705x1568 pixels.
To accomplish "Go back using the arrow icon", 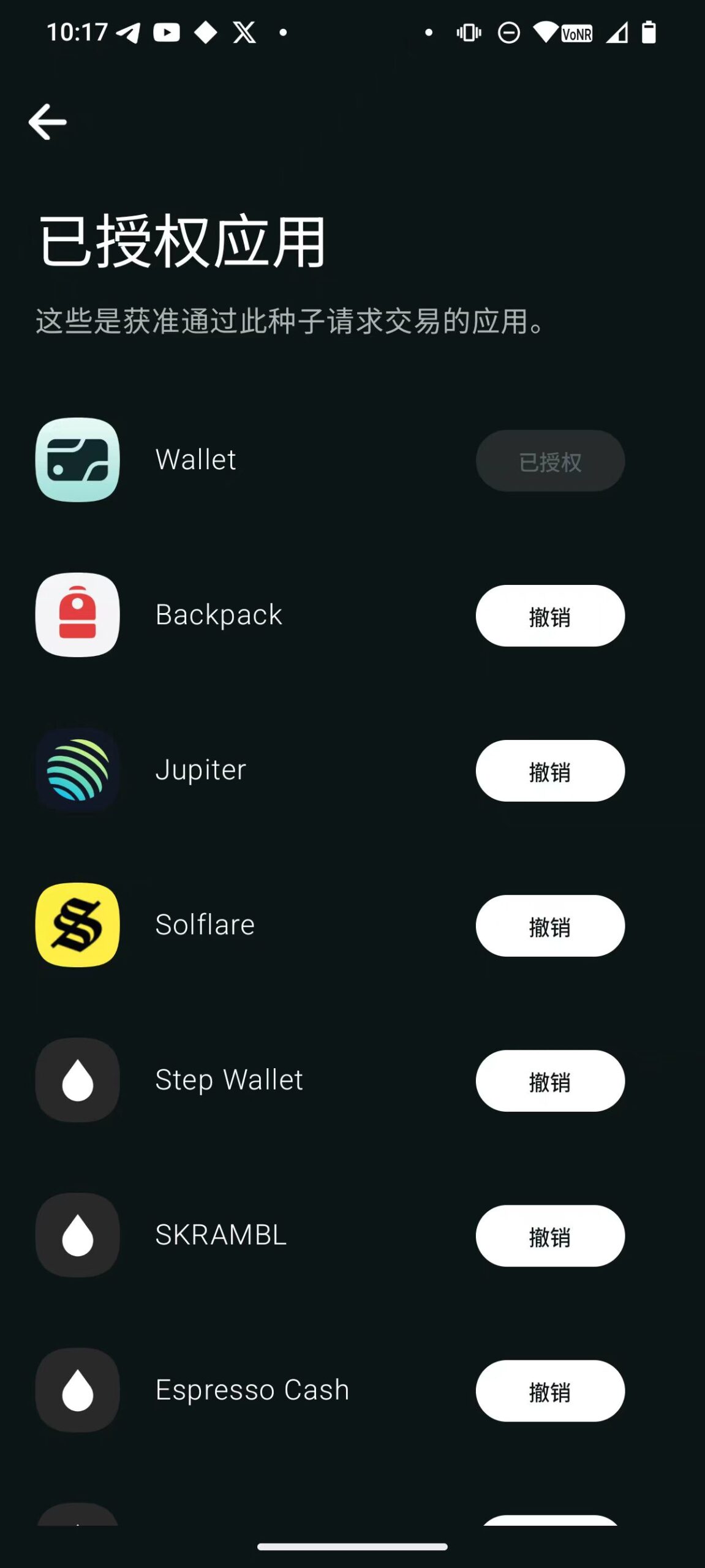I will [48, 122].
